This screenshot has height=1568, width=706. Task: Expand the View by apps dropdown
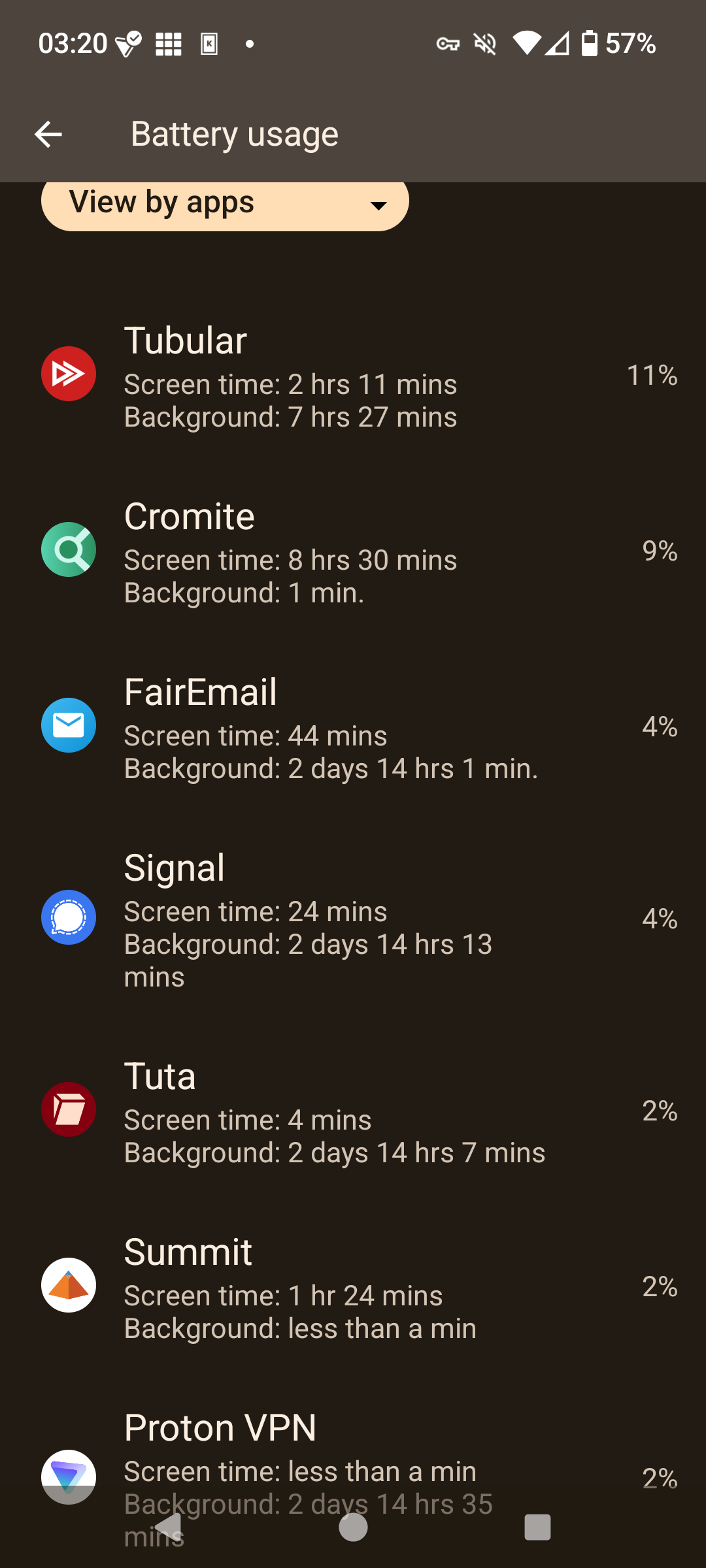[x=225, y=204]
